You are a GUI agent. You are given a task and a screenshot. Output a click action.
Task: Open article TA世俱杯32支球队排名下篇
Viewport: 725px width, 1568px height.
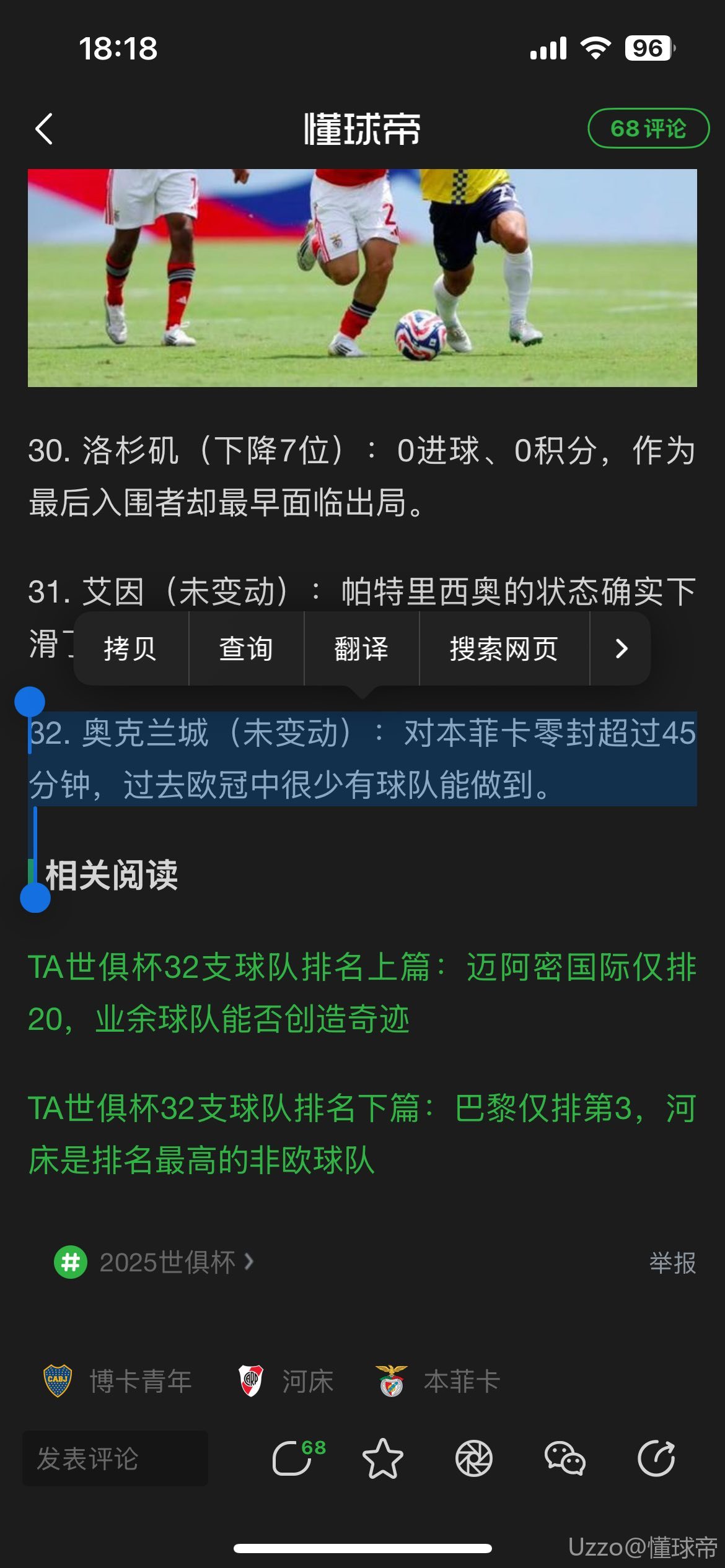pyautogui.click(x=362, y=1134)
